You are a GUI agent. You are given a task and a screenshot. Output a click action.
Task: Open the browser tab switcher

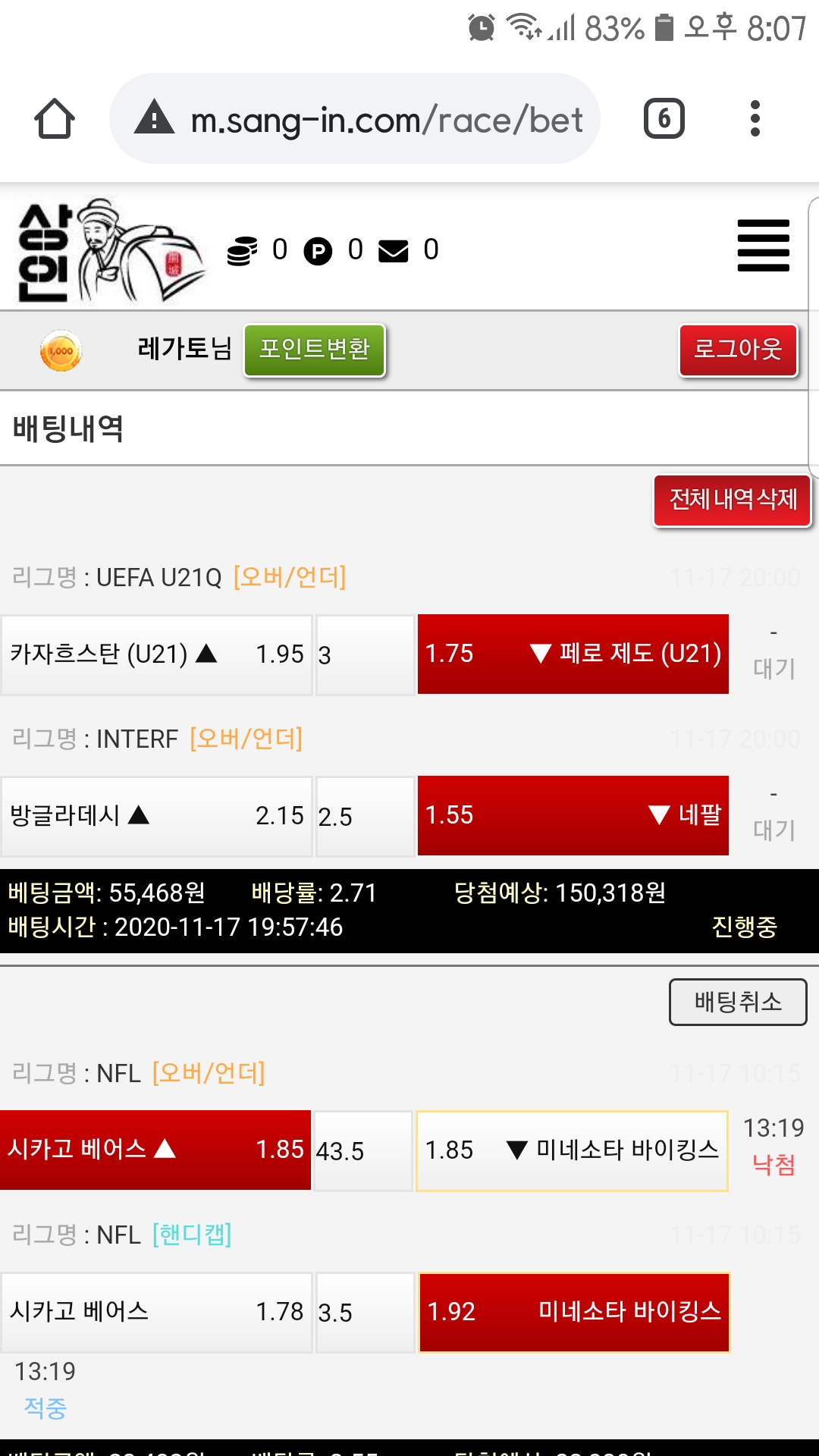pyautogui.click(x=664, y=119)
